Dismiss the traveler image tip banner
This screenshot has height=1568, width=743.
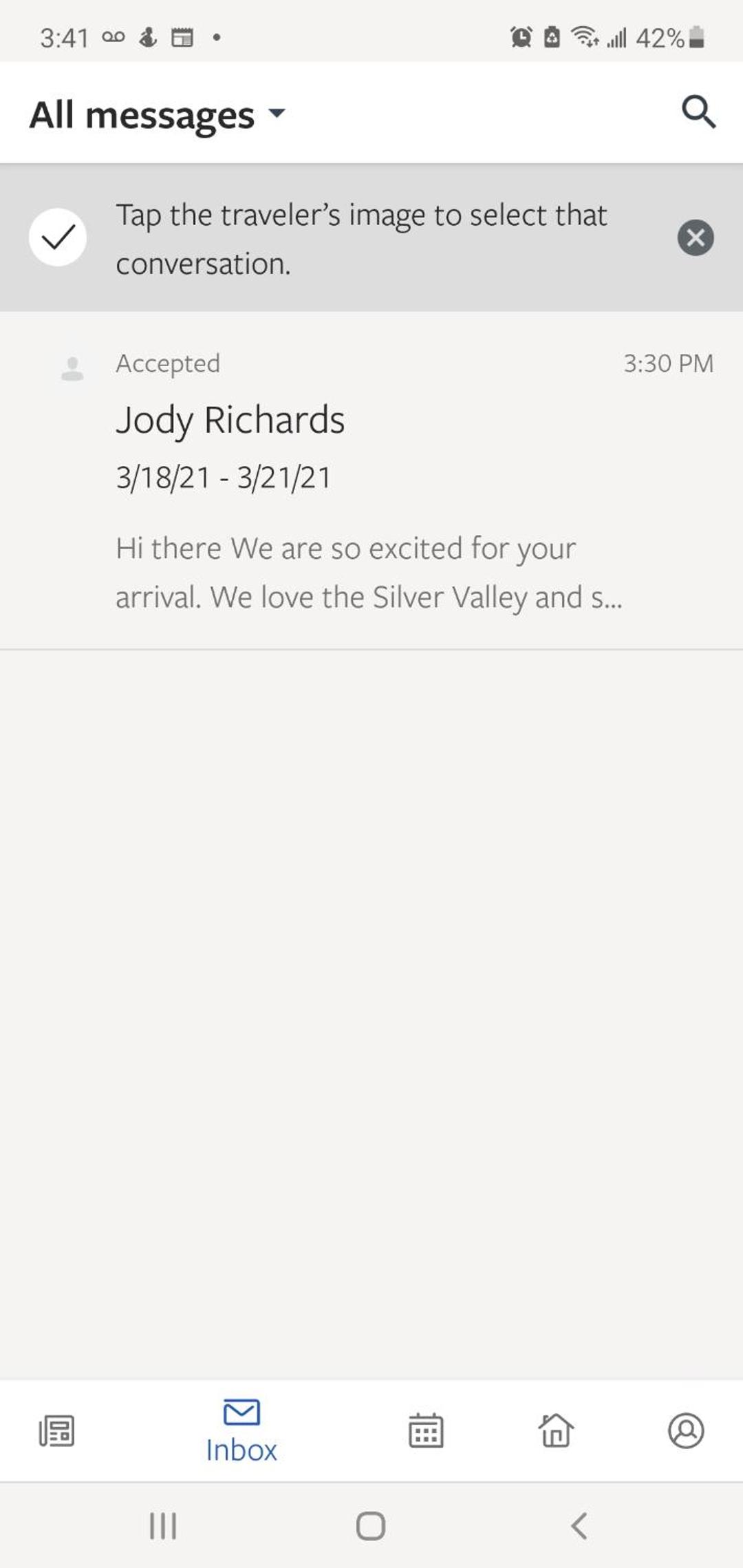[x=696, y=238]
